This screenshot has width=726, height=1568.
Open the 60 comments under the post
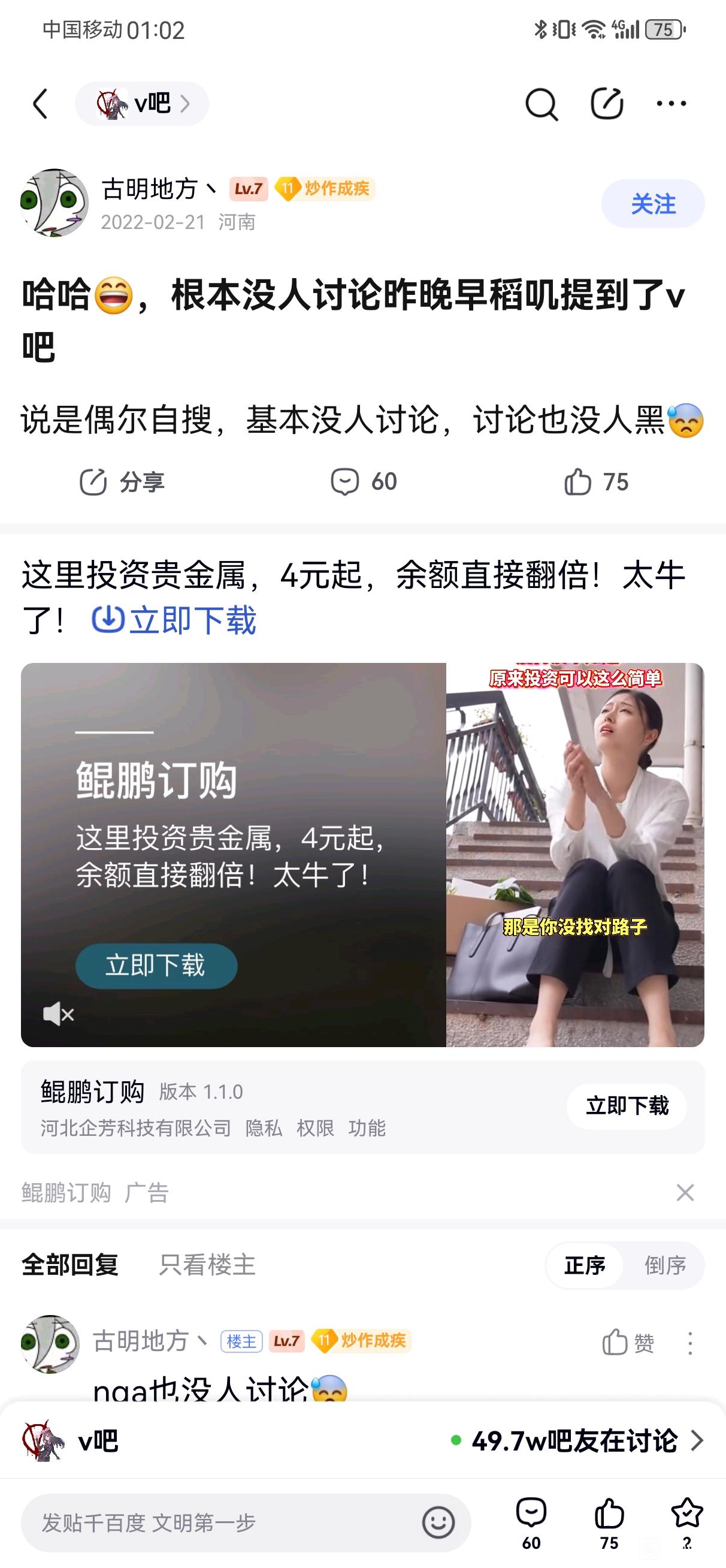click(x=364, y=482)
